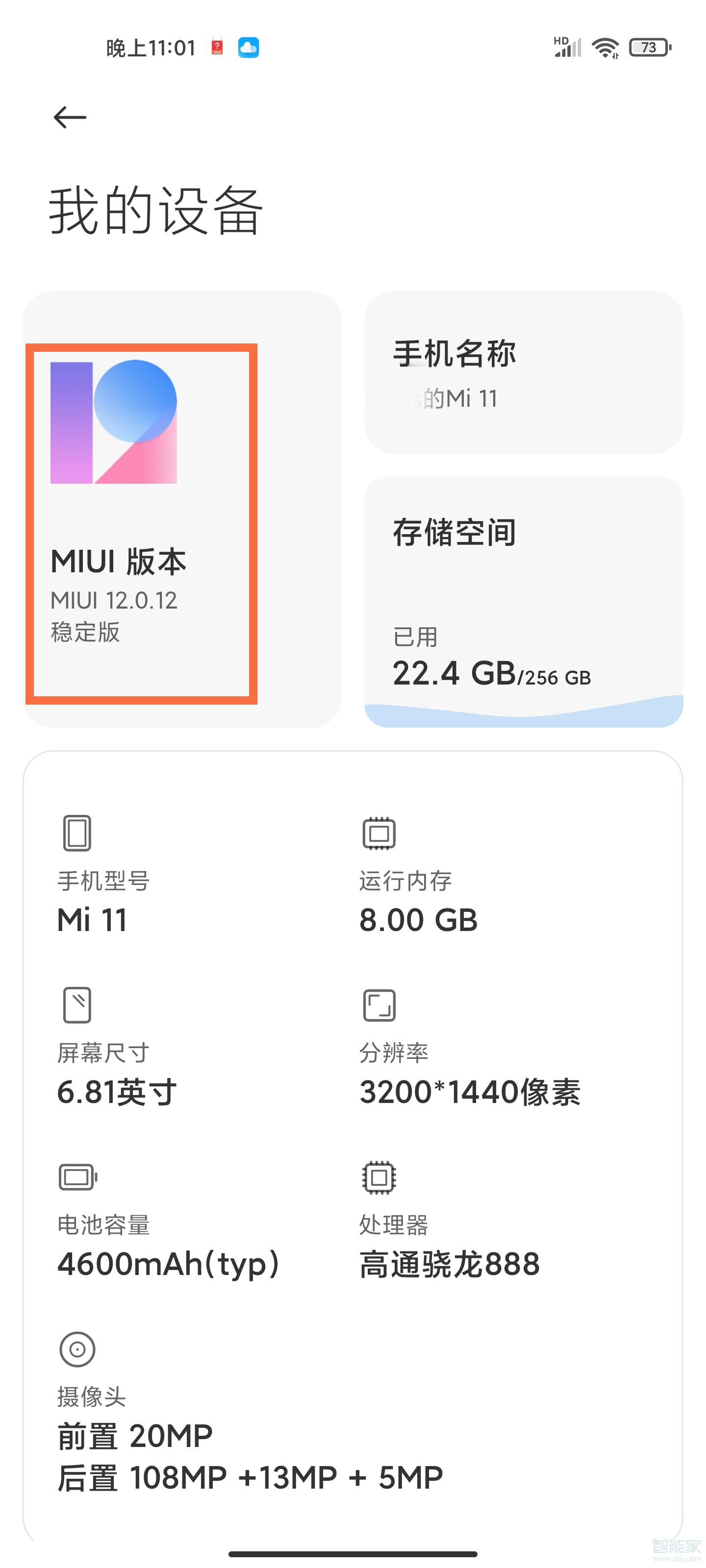Tap the screen size icon above 屏幕尺寸
Viewport: 706px width, 1568px height.
coord(75,1005)
